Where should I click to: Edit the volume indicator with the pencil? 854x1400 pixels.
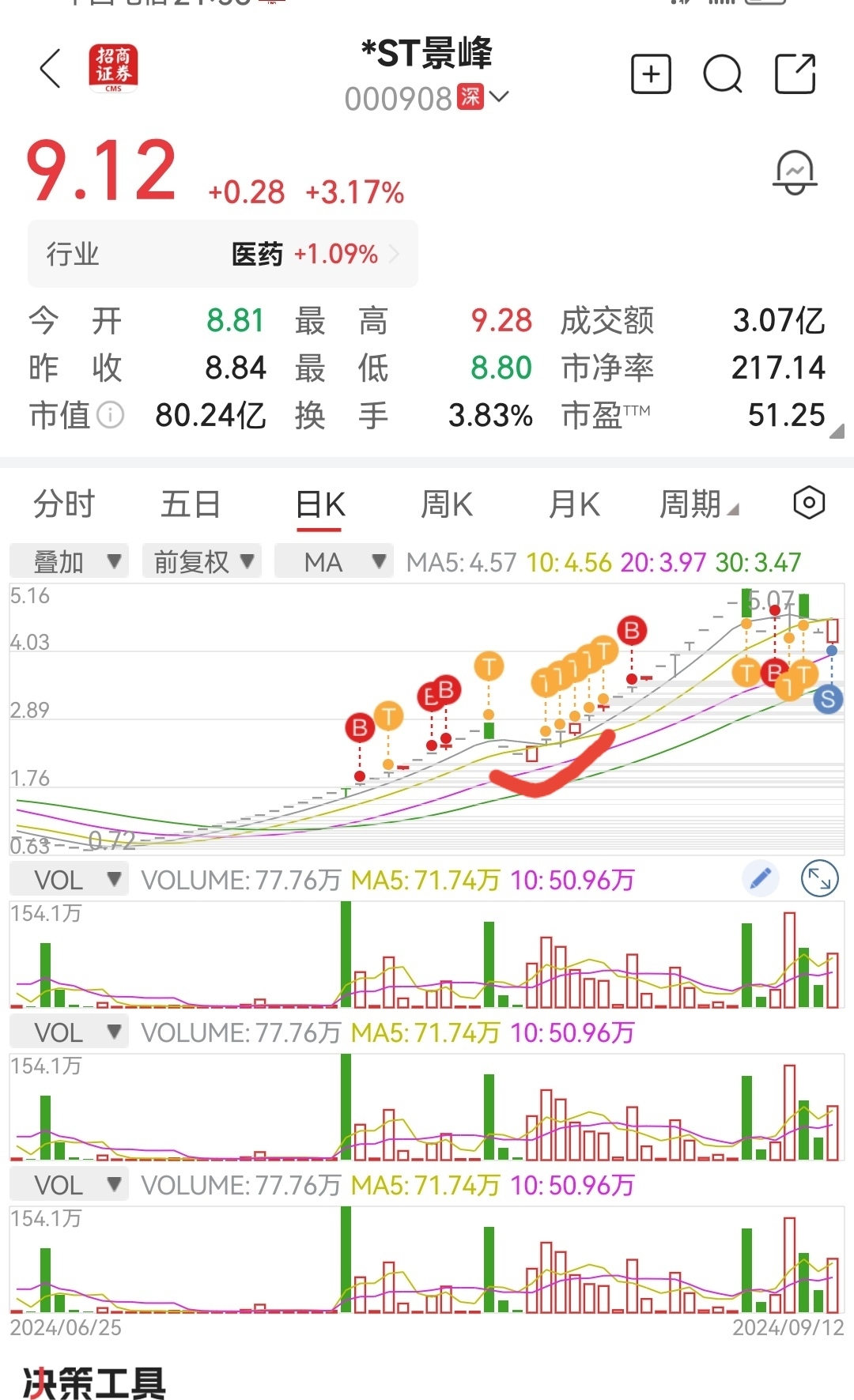pos(761,878)
